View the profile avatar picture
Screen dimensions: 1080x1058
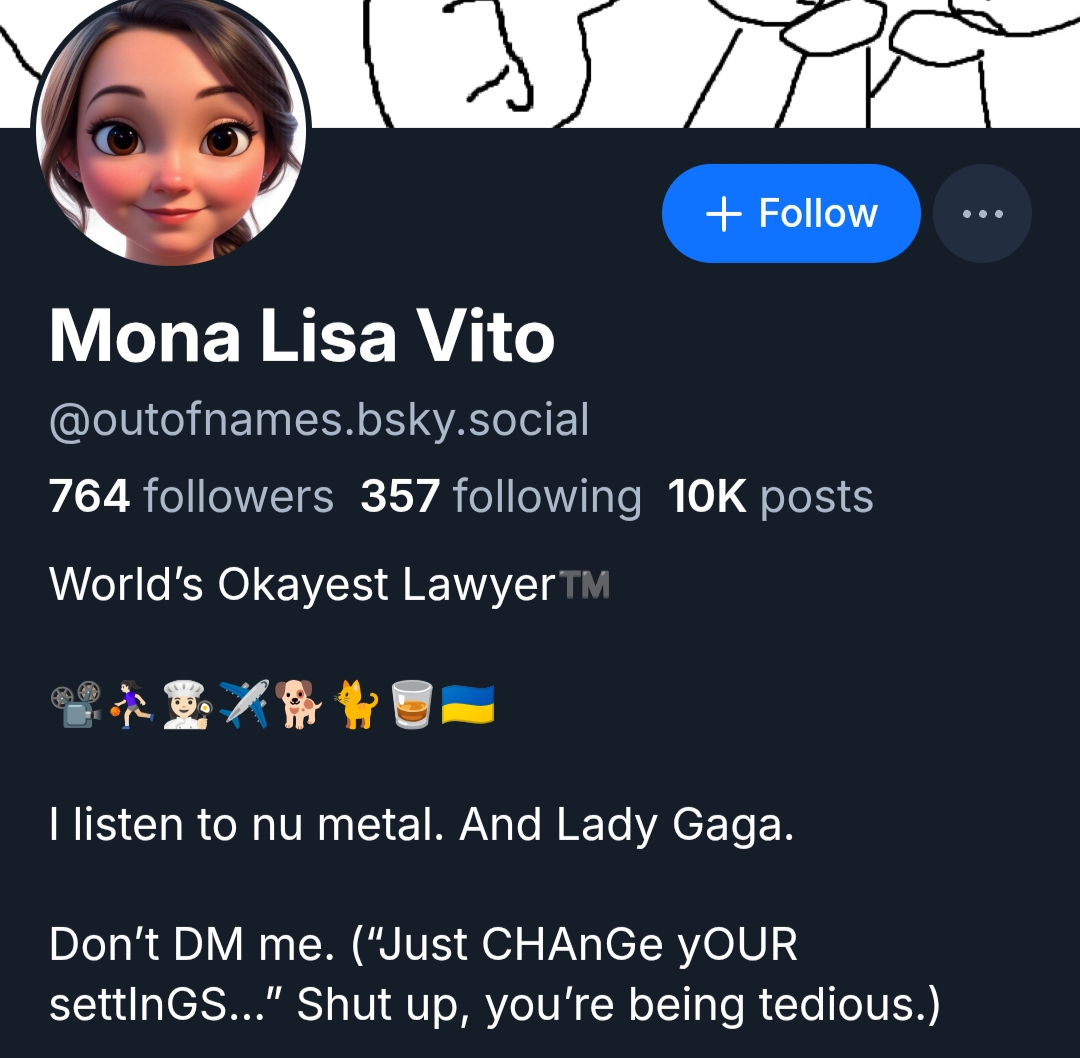pos(172,133)
